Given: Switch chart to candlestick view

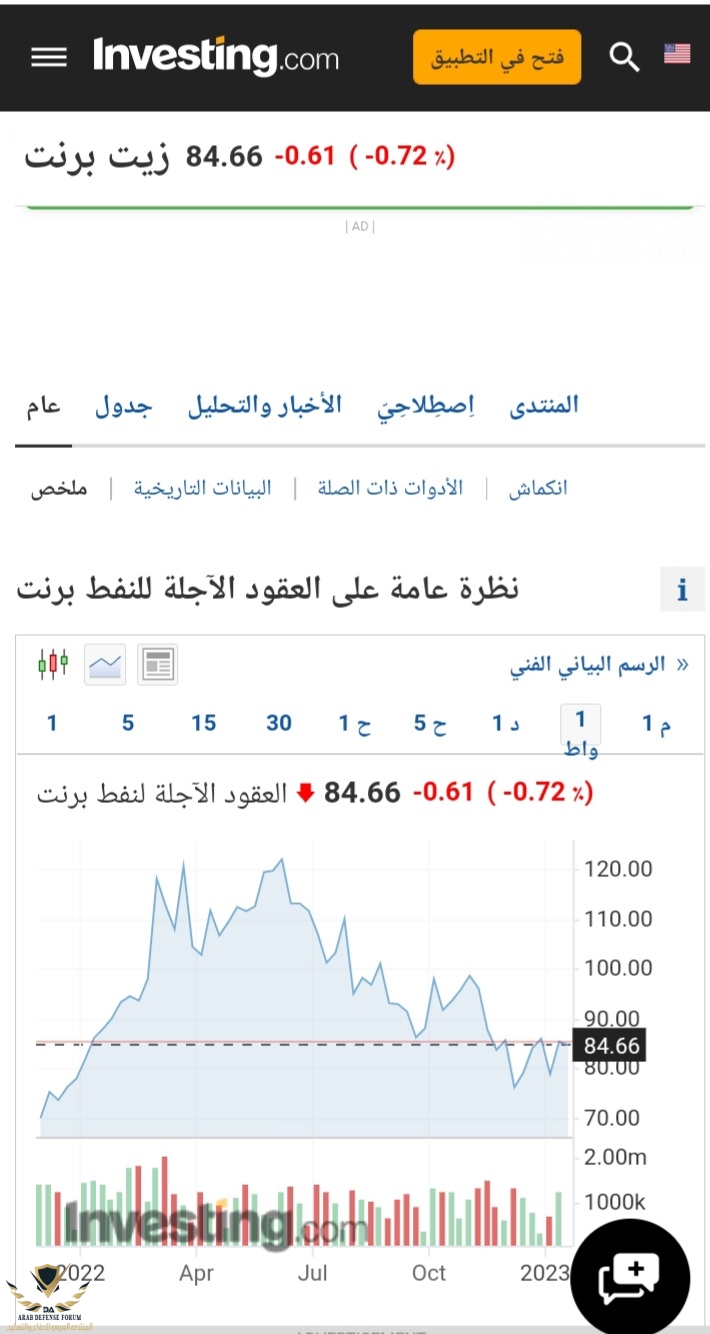Looking at the screenshot, I should click(53, 664).
